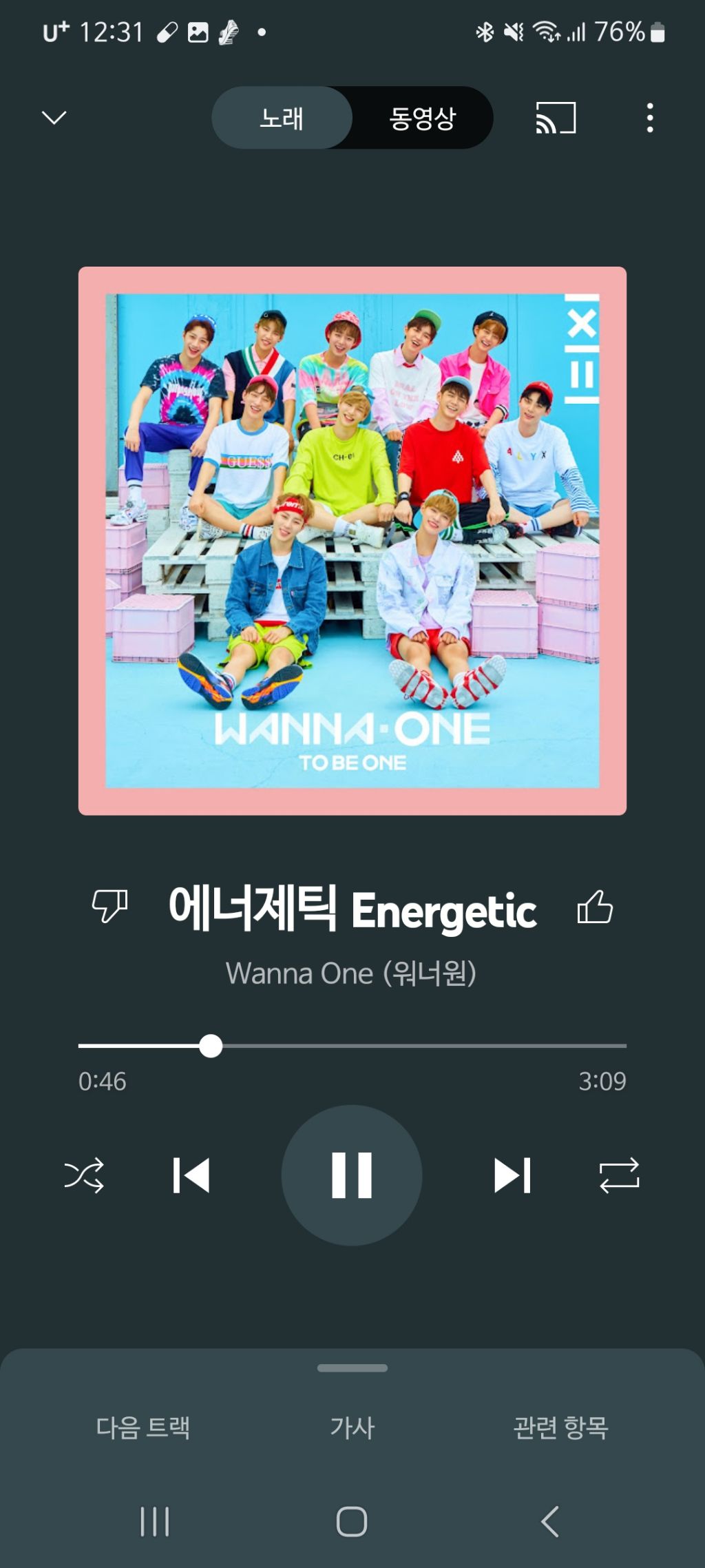The width and height of the screenshot is (705, 1568).
Task: Skip to the next track
Action: (512, 1175)
